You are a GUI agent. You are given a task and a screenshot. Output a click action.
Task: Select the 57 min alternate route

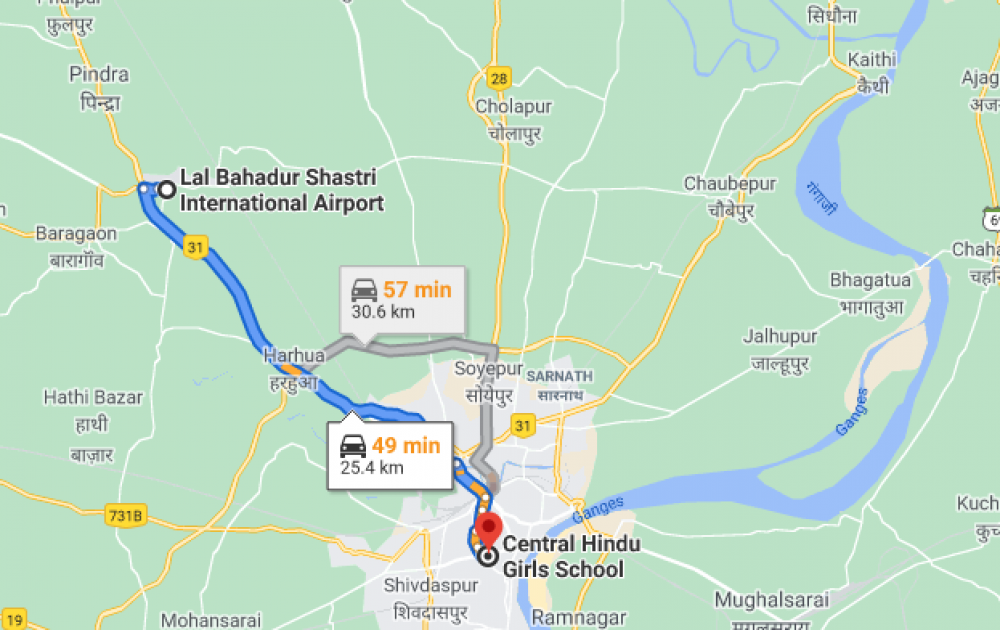pyautogui.click(x=402, y=299)
